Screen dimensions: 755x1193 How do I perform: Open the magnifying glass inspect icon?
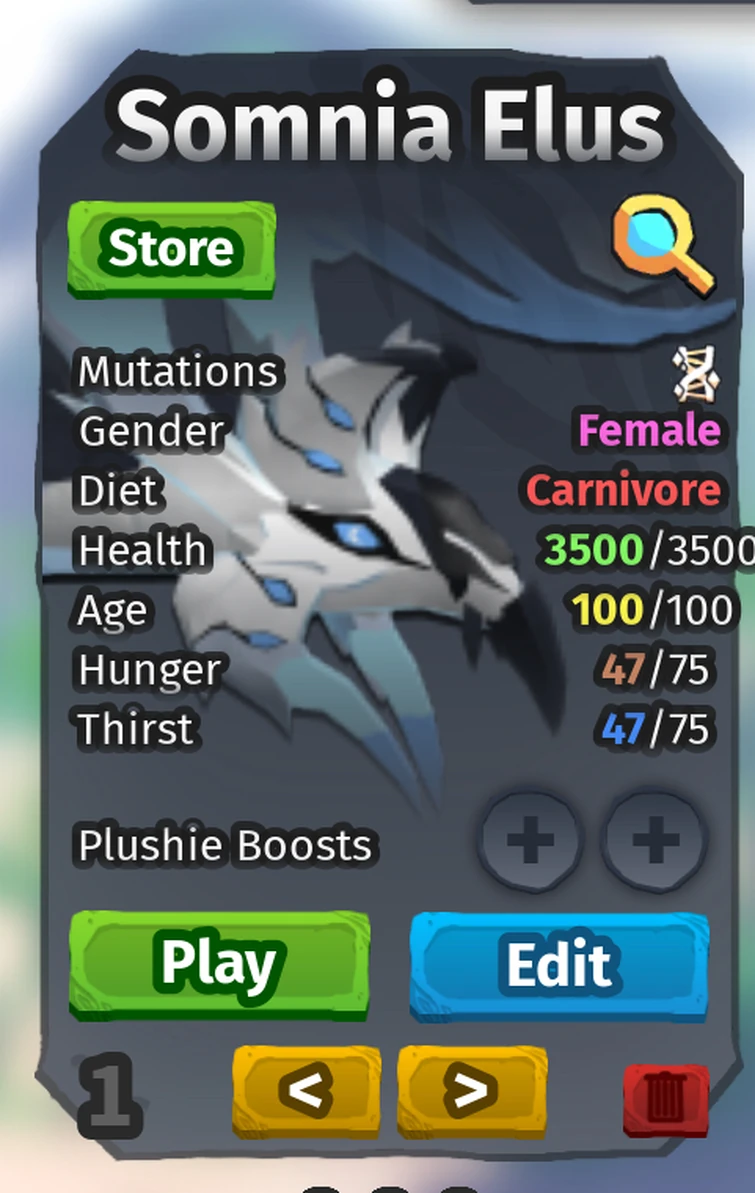(662, 243)
